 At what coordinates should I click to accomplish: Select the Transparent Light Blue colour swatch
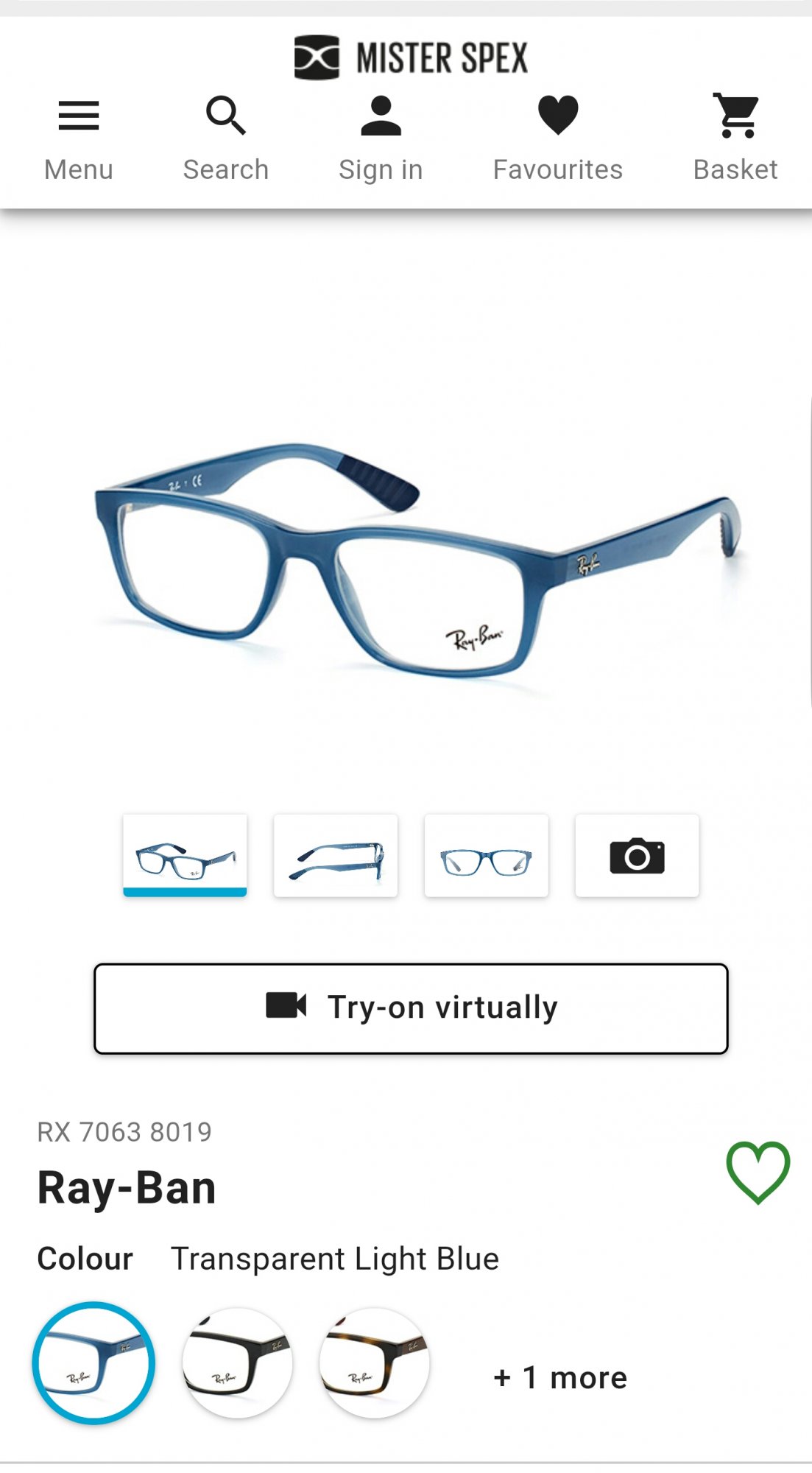click(x=93, y=1363)
